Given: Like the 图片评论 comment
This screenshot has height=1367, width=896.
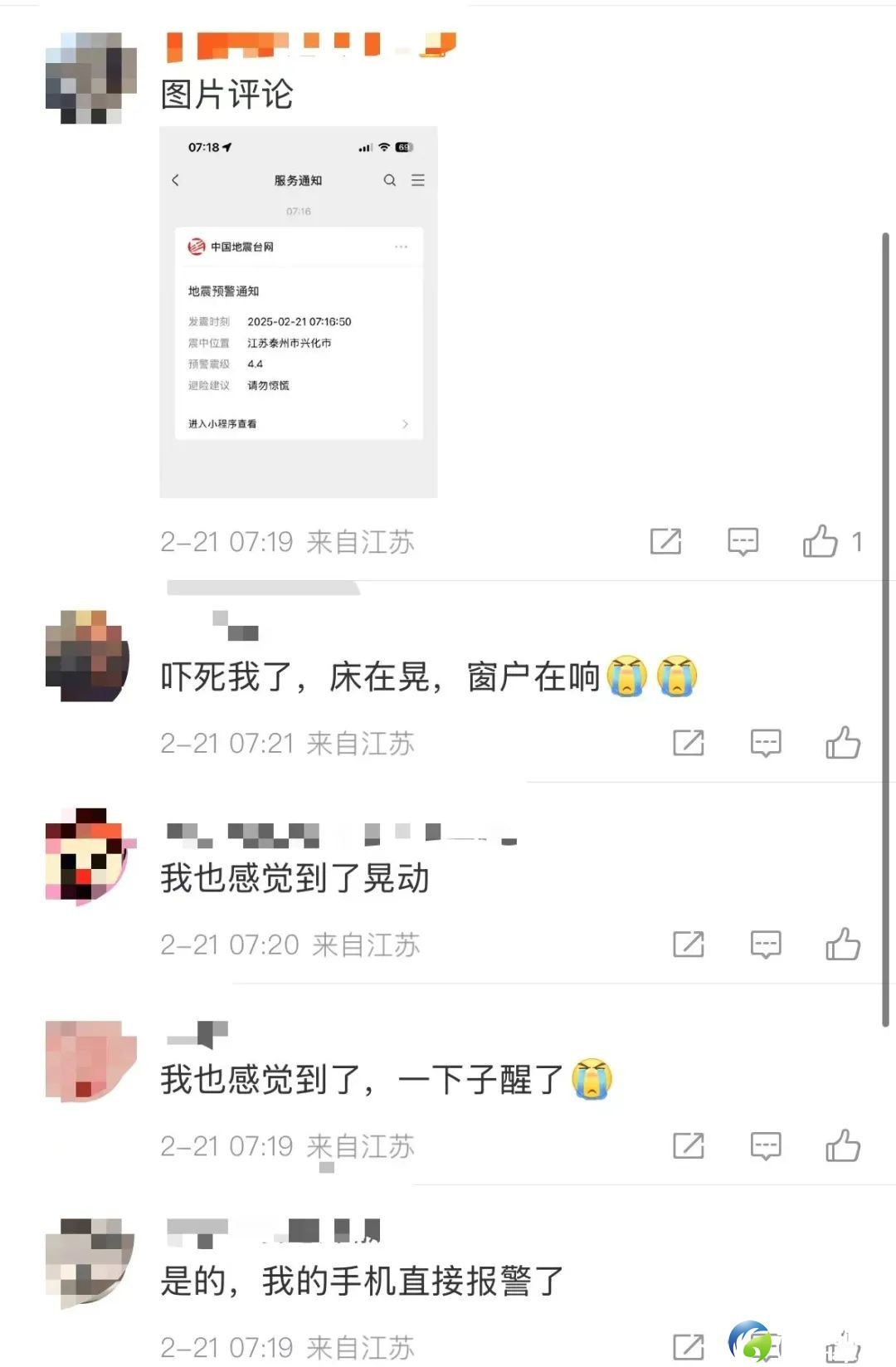Looking at the screenshot, I should click(821, 542).
